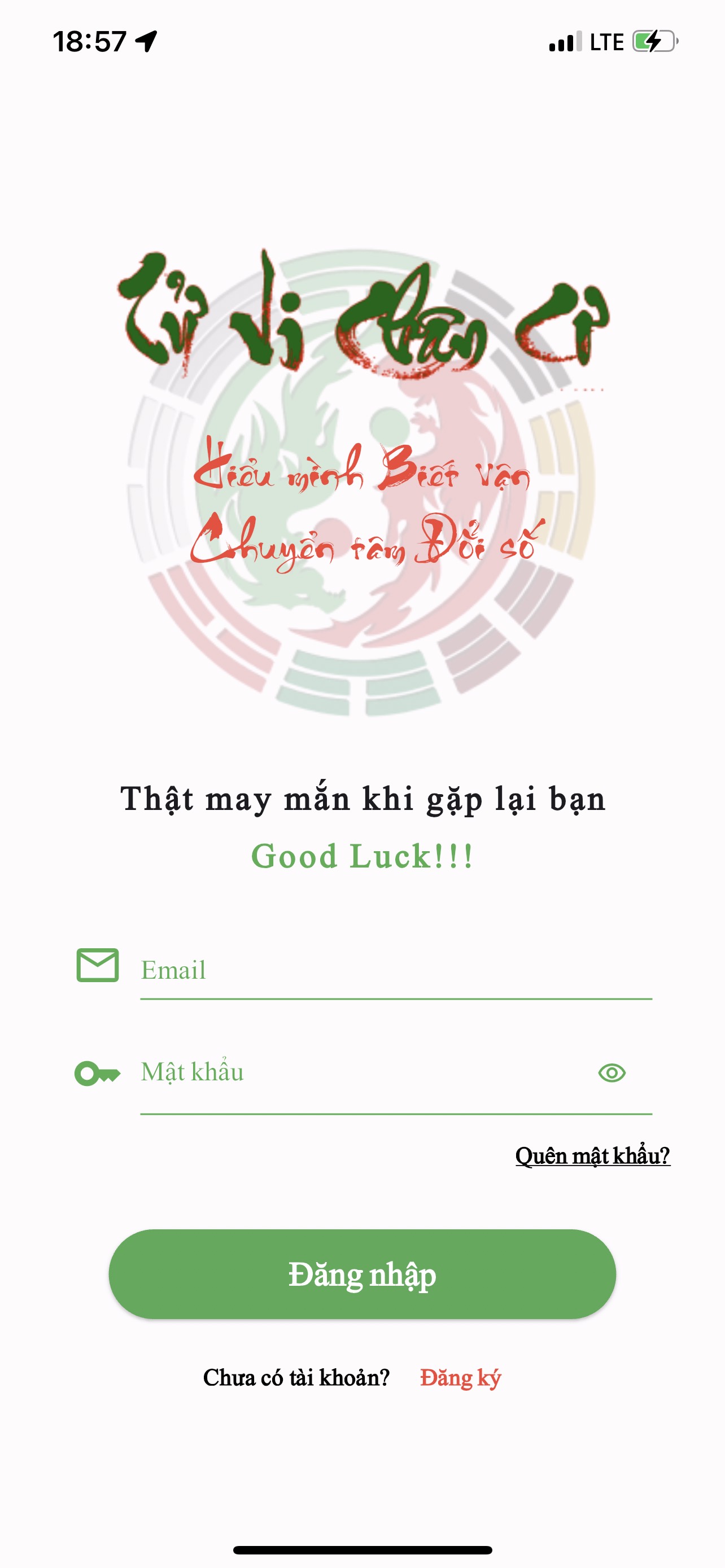Viewport: 725px width, 1568px height.
Task: Tap the Email input field
Action: tap(396, 970)
